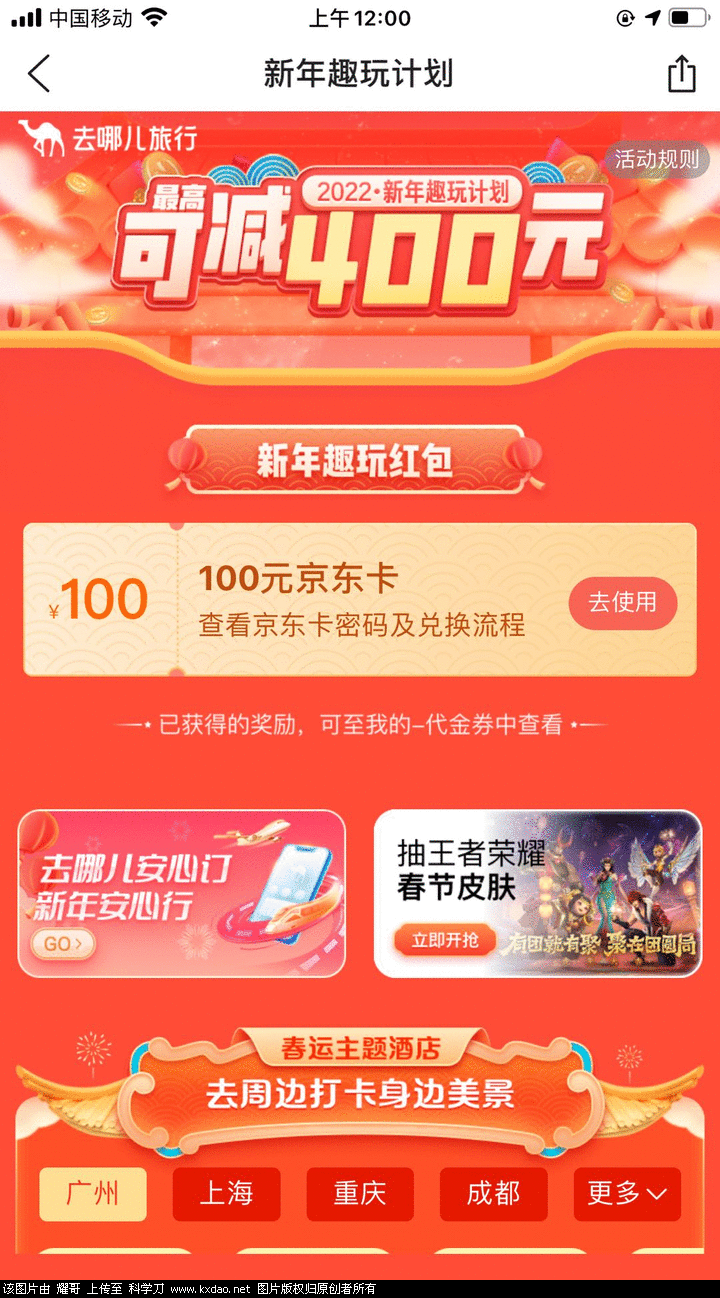Switch to the 成都 city tab
The width and height of the screenshot is (720, 1298).
click(493, 1193)
